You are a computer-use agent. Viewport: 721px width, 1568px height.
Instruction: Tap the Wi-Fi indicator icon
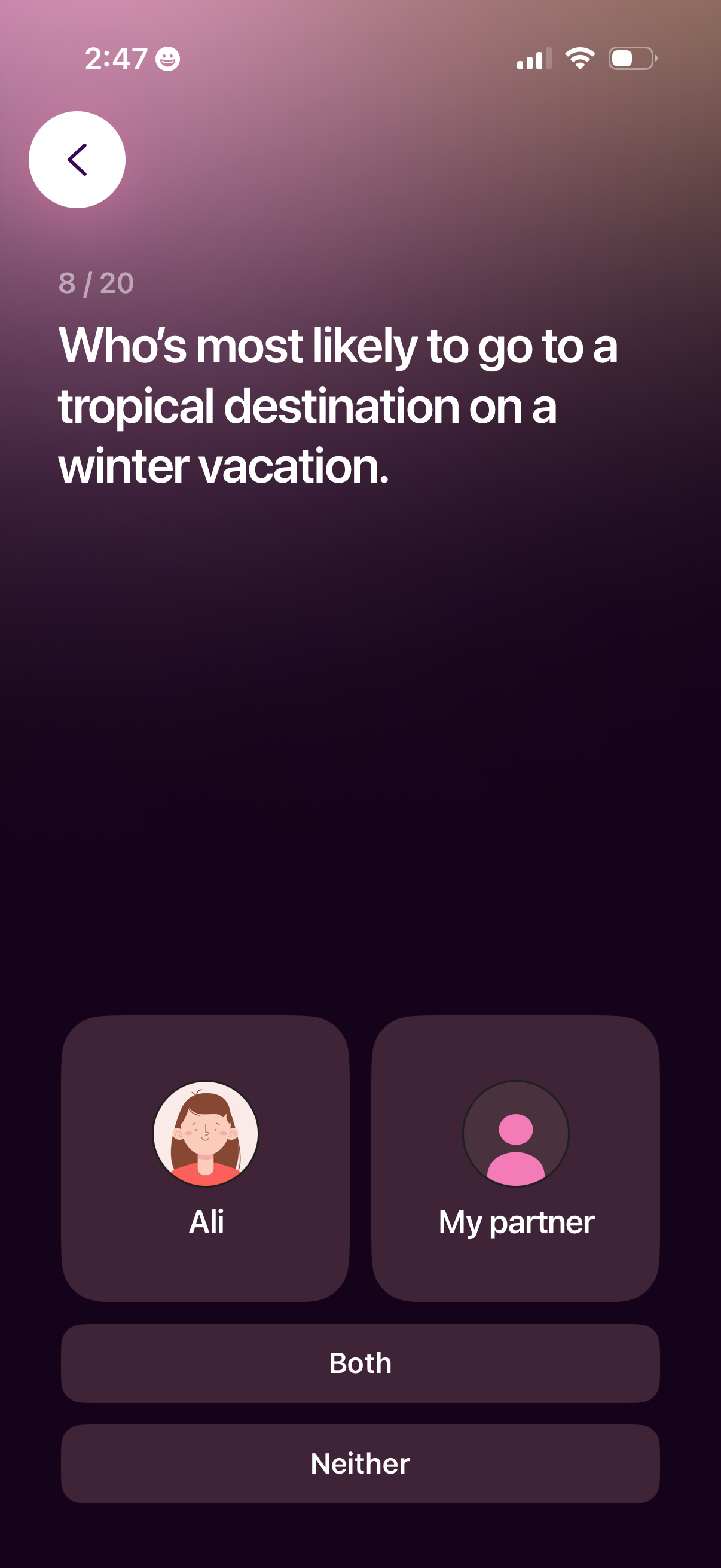(579, 57)
